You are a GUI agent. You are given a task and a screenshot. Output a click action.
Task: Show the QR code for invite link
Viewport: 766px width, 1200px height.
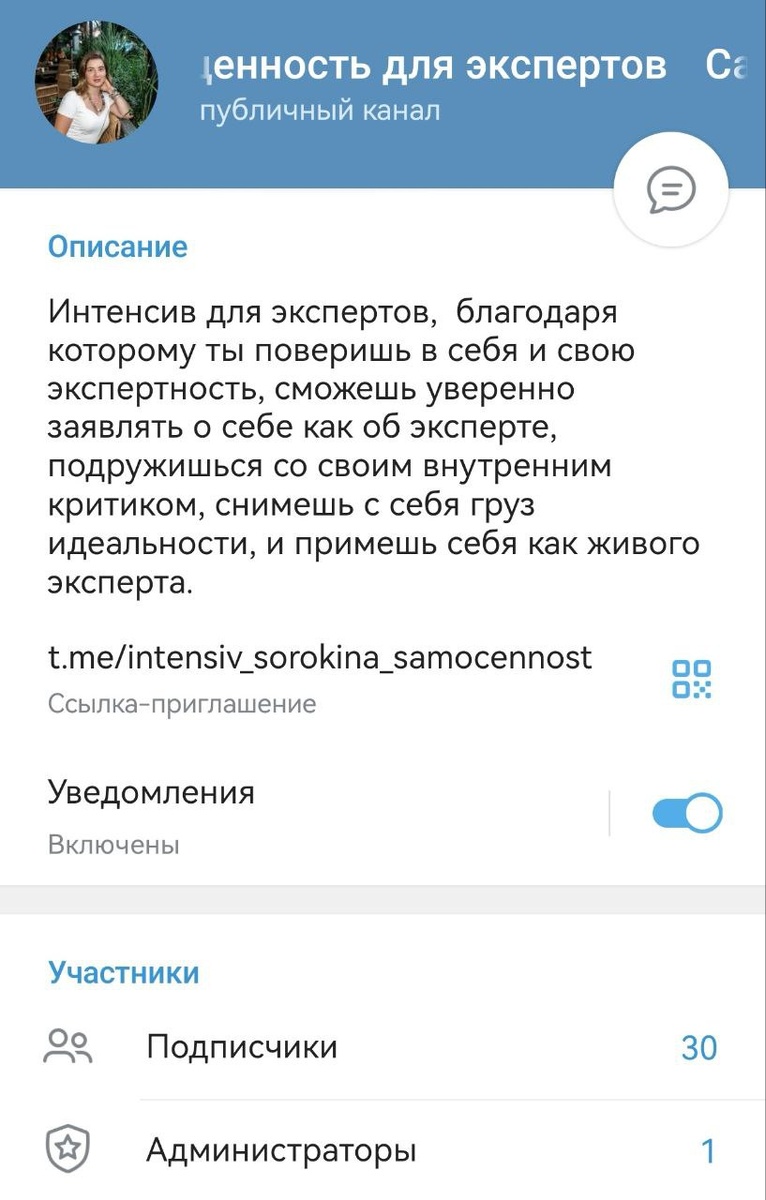(x=691, y=678)
